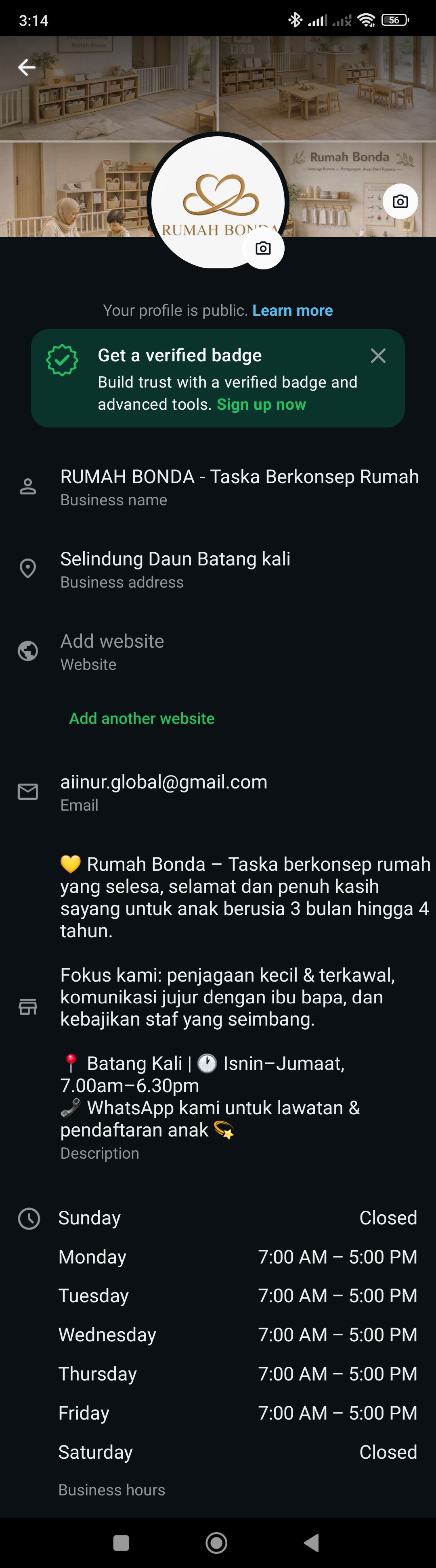Open recent apps from navigation bar
This screenshot has width=436, height=1568.
coord(121,1543)
